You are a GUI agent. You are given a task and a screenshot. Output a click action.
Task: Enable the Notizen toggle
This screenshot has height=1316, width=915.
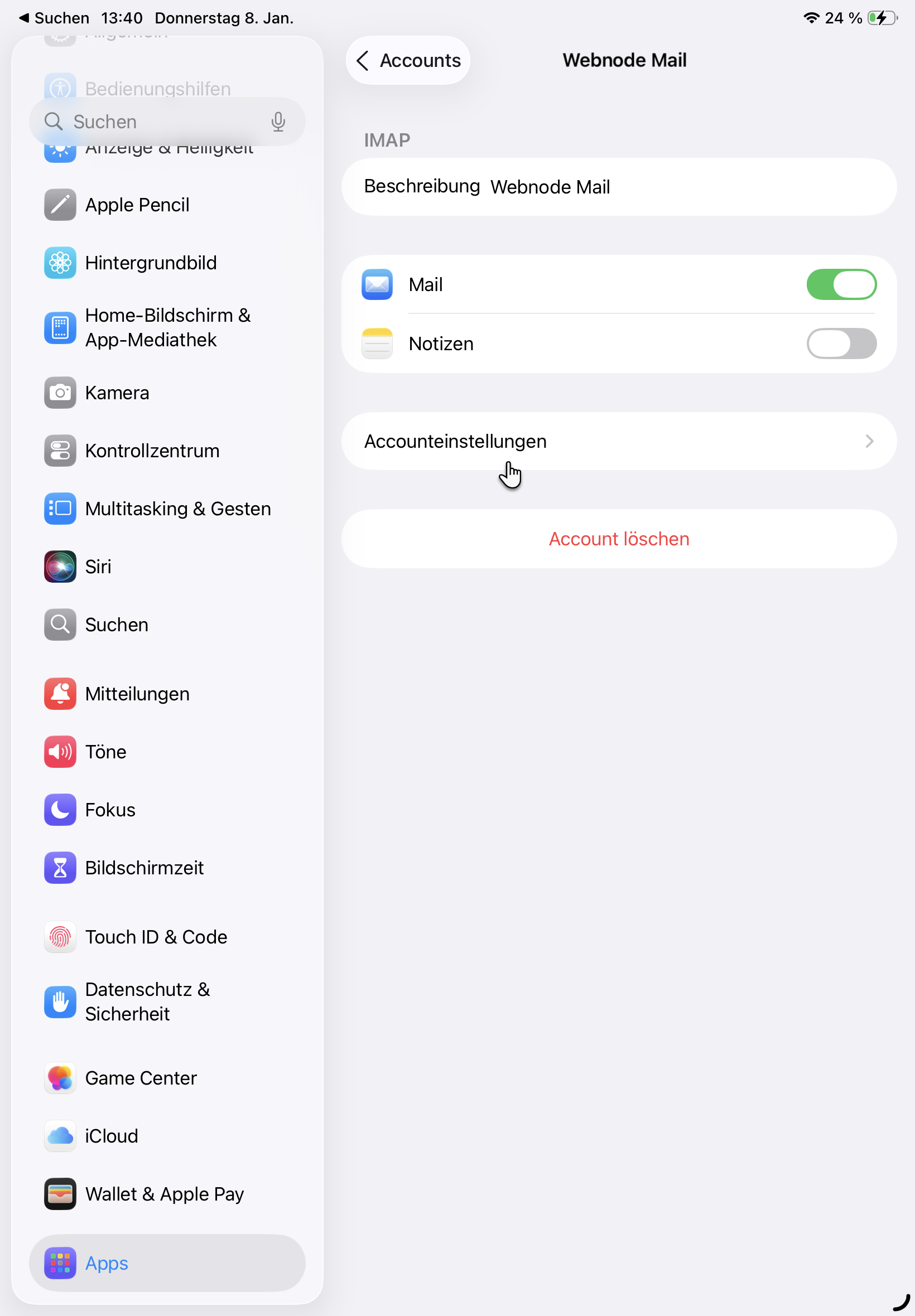click(x=840, y=343)
